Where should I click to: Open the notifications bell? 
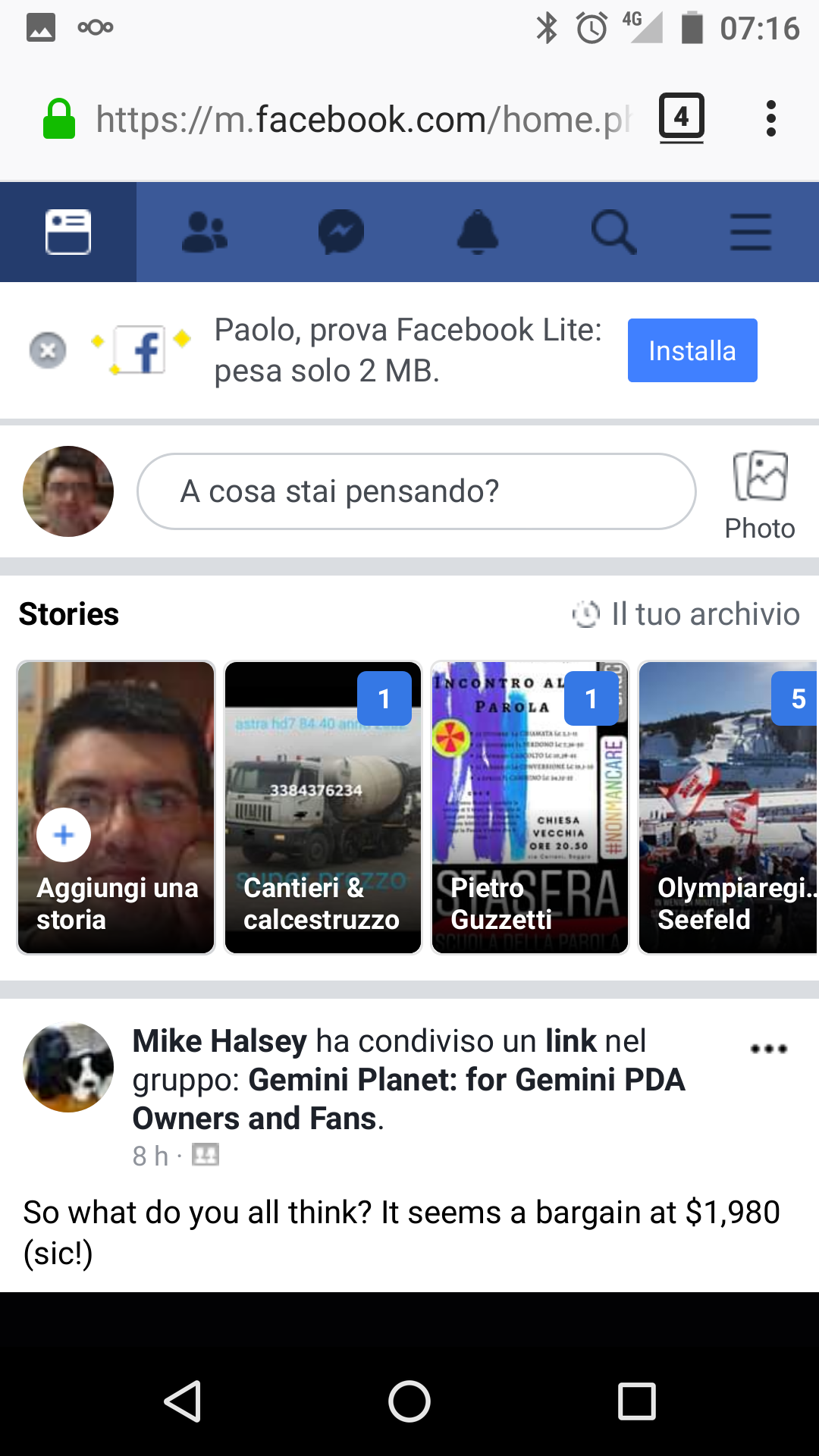(x=478, y=232)
